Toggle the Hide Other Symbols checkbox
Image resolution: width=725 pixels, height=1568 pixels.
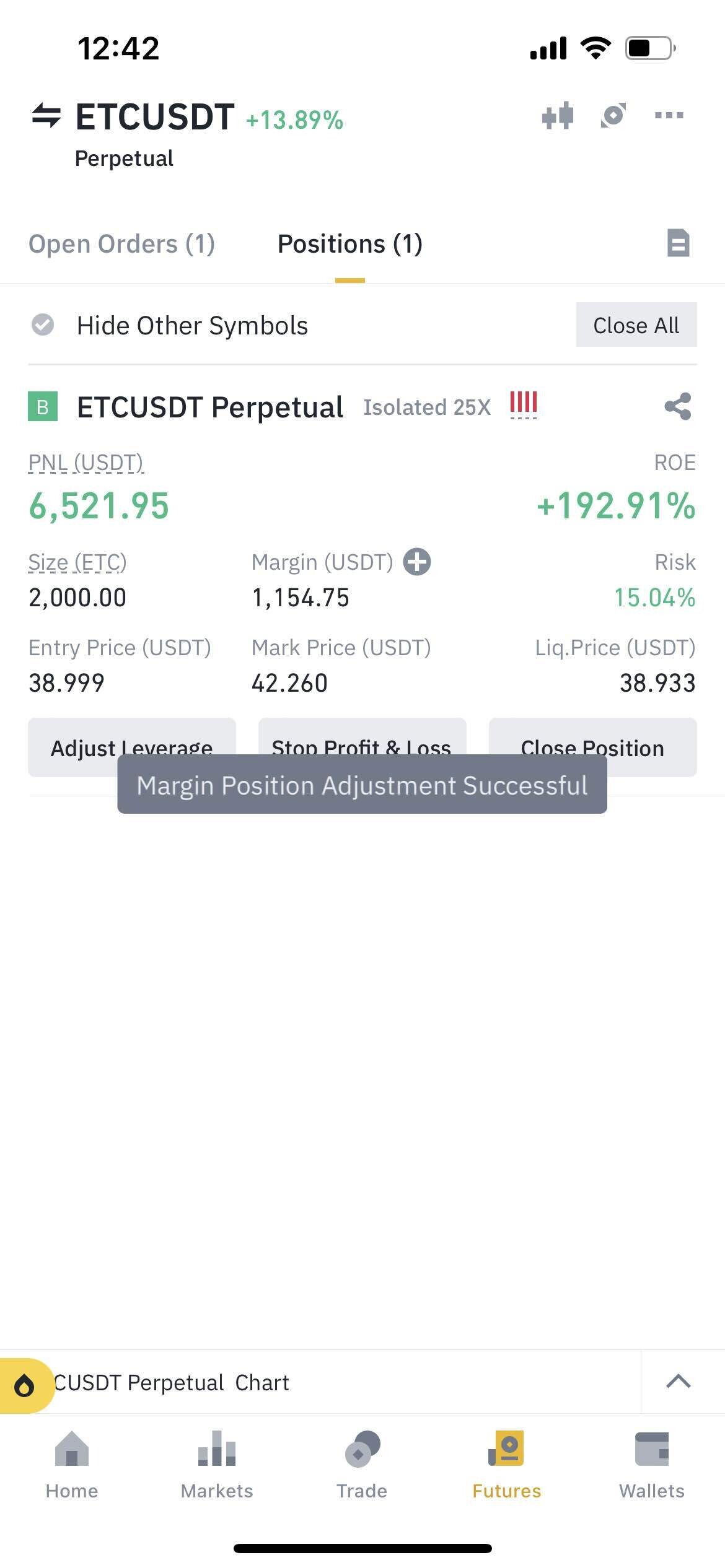43,324
